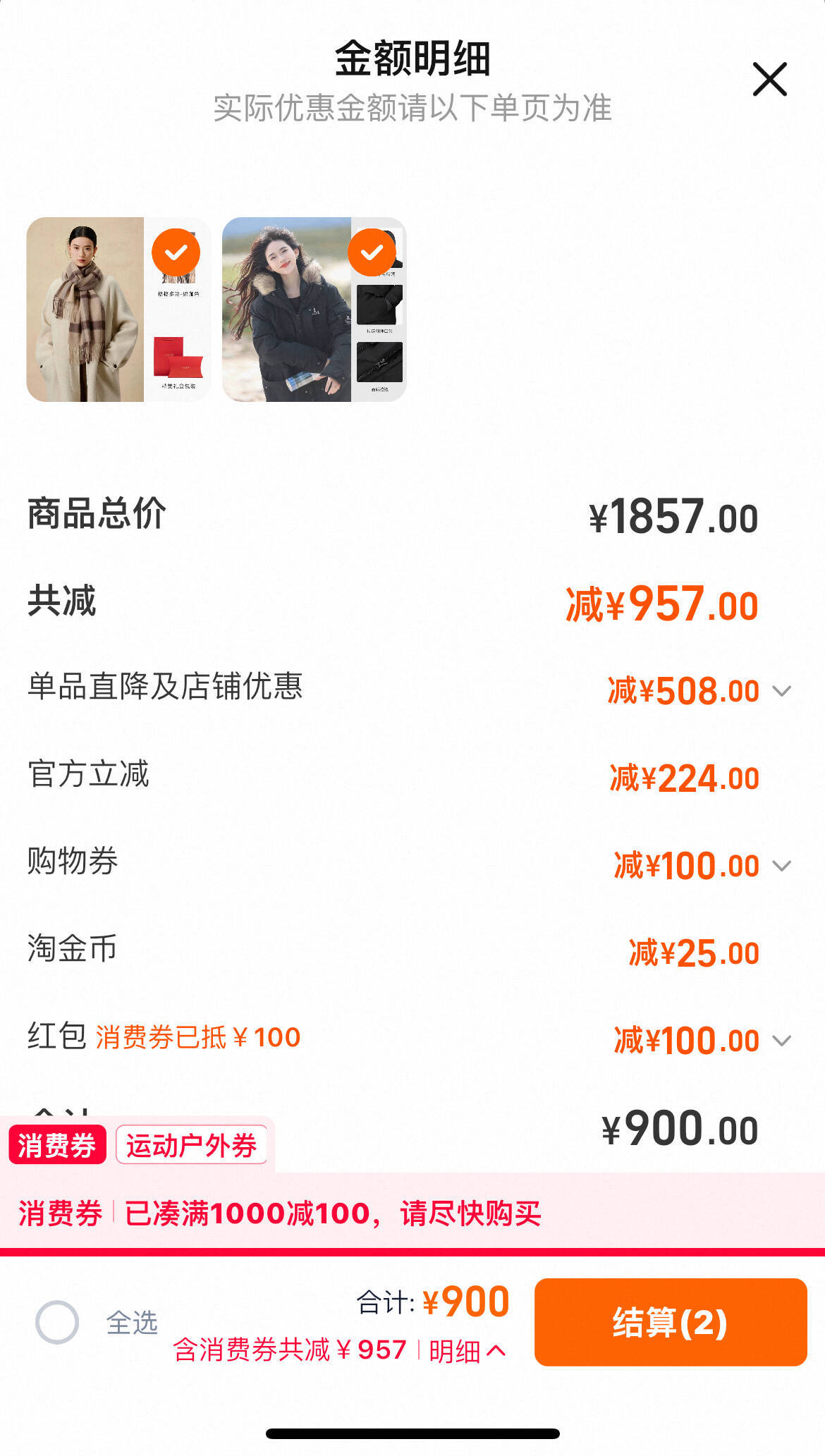This screenshot has width=825, height=1456.
Task: Expand the 购物券 discount breakdown
Action: [781, 866]
